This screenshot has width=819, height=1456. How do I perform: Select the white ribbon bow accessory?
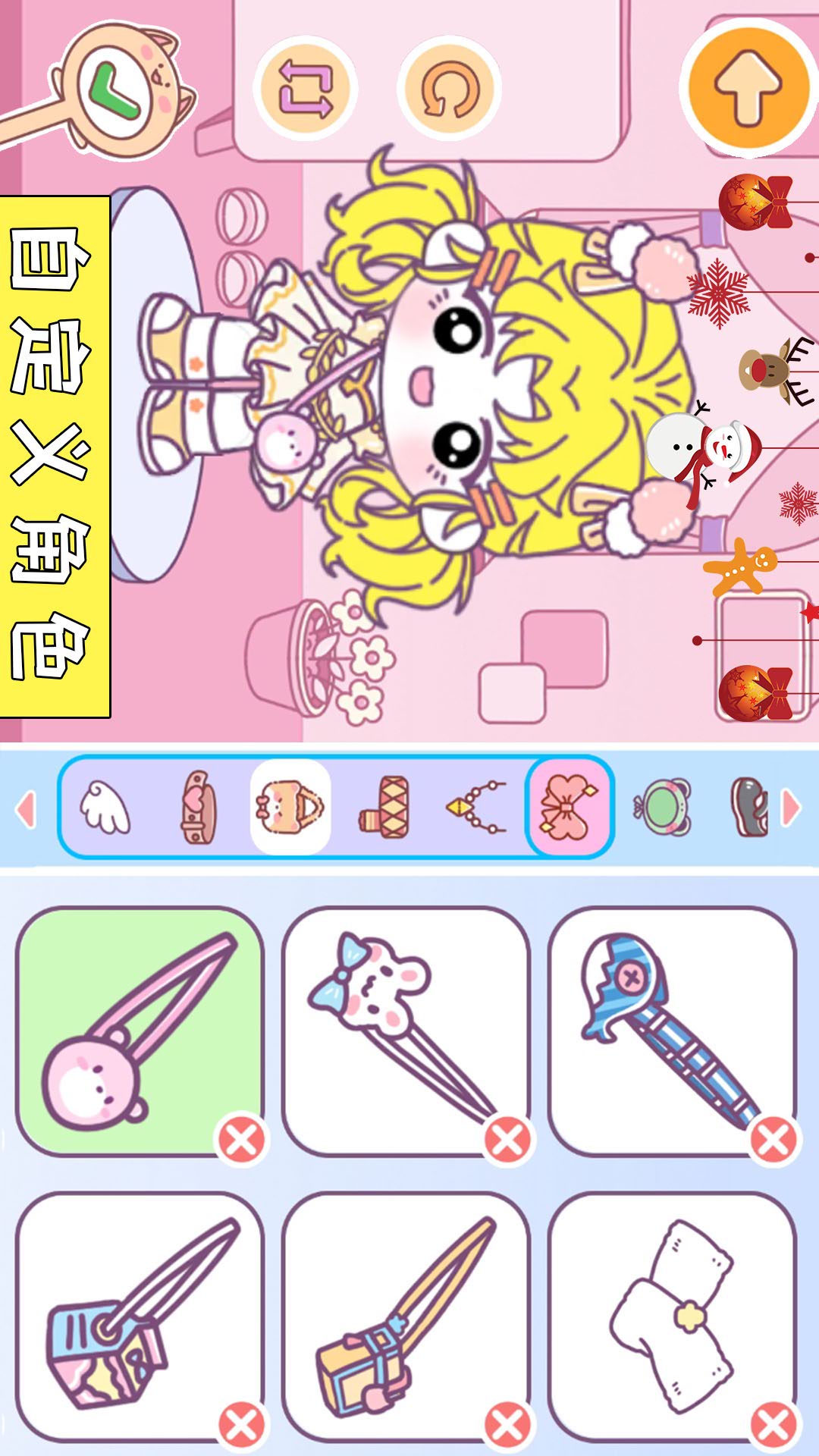(671, 1316)
